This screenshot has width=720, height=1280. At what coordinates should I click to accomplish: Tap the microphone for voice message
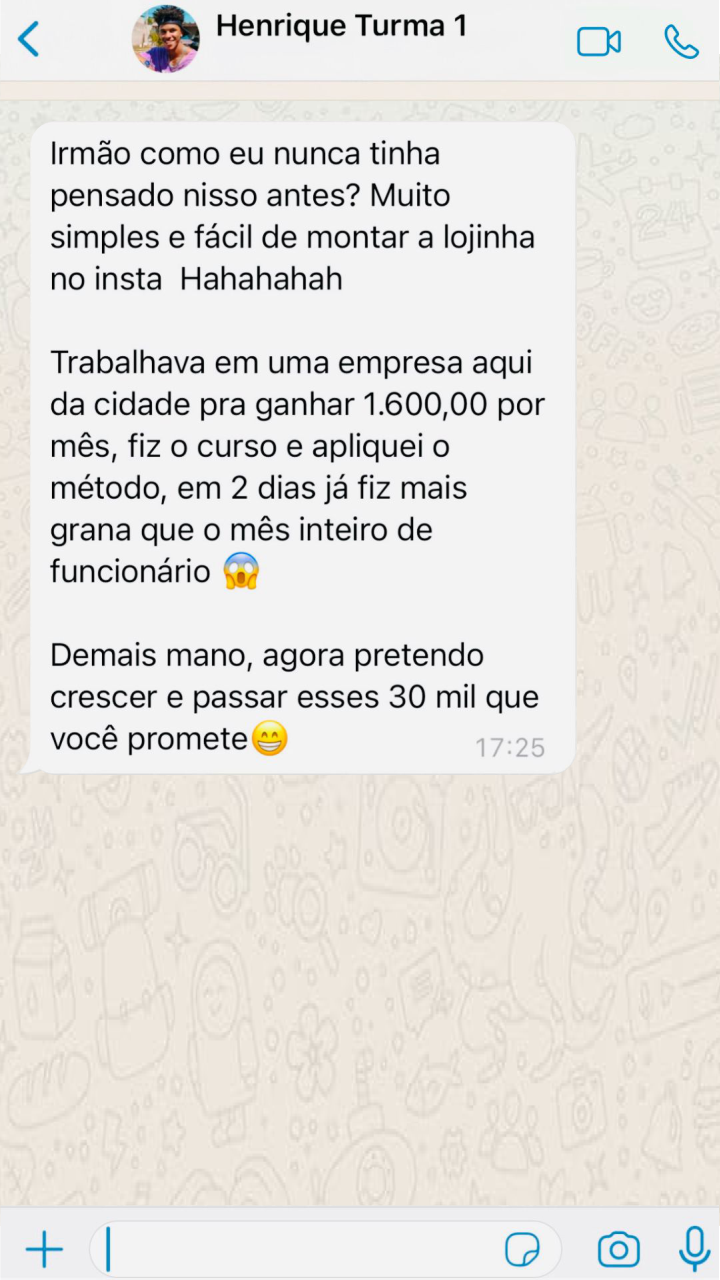694,1248
